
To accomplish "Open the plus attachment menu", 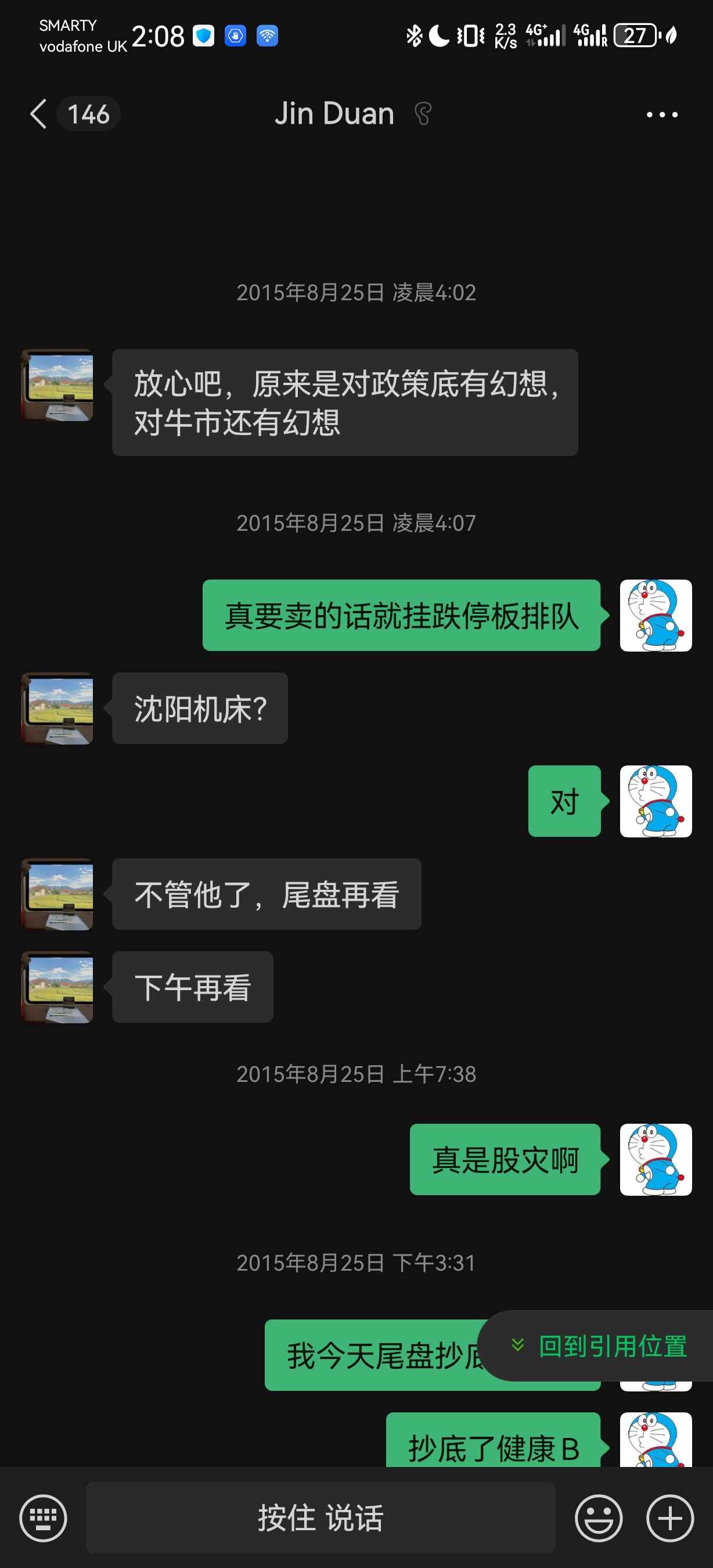I will 670,1517.
